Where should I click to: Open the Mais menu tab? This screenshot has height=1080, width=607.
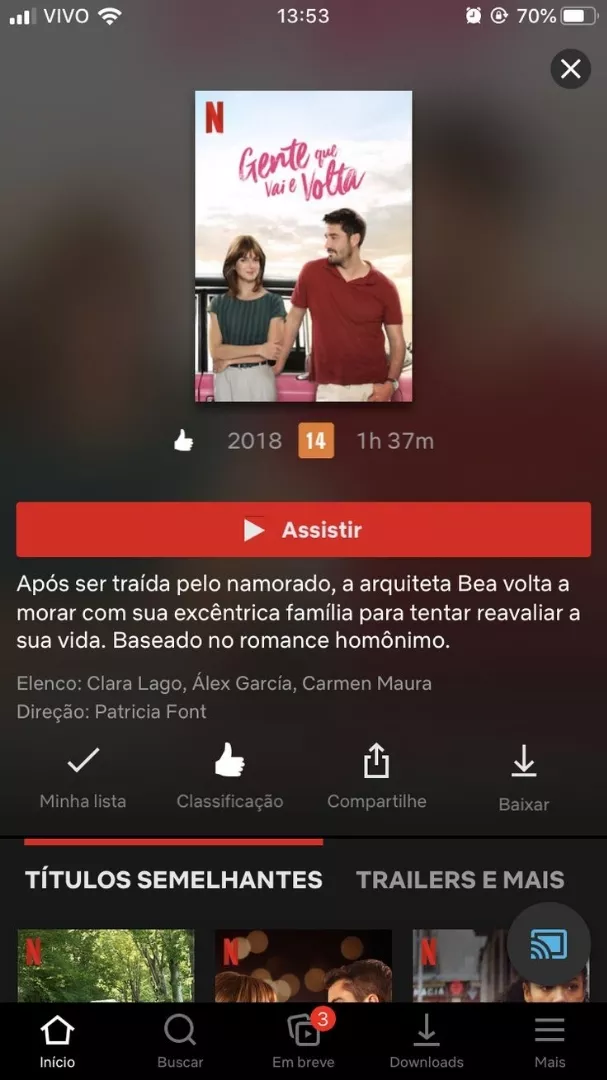(550, 1041)
